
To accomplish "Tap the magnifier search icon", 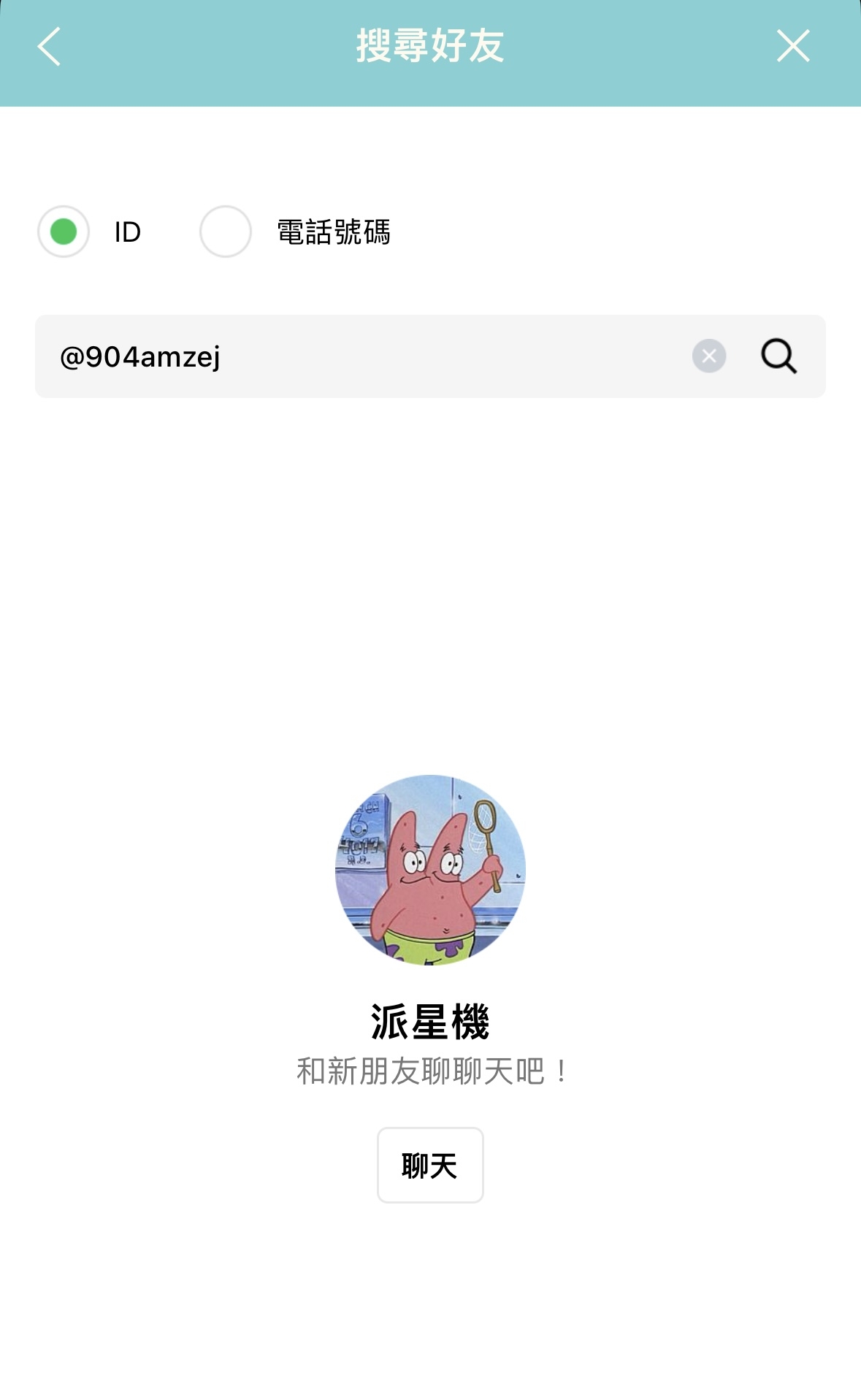I will (x=778, y=356).
